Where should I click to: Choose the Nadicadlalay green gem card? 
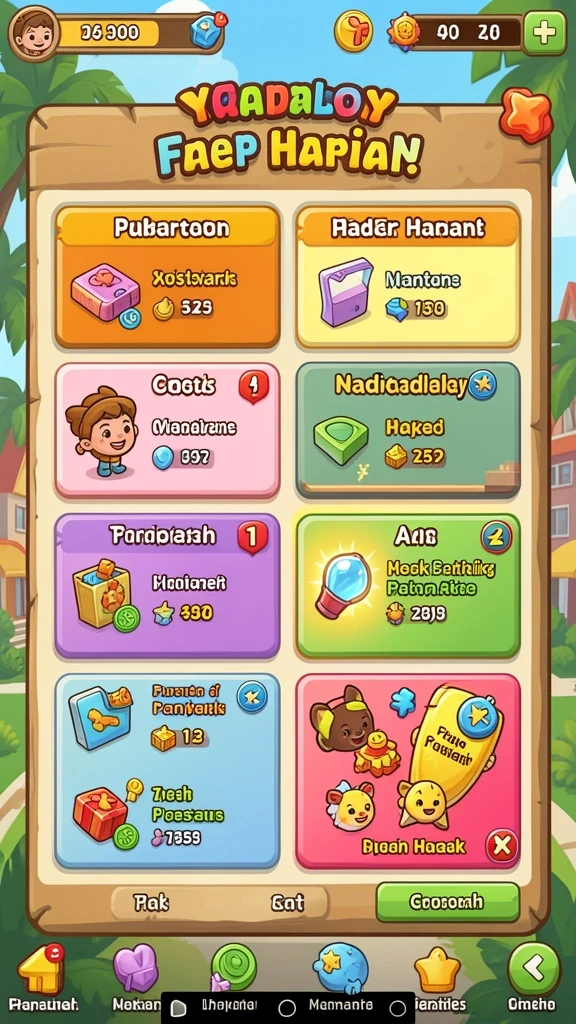tap(408, 430)
